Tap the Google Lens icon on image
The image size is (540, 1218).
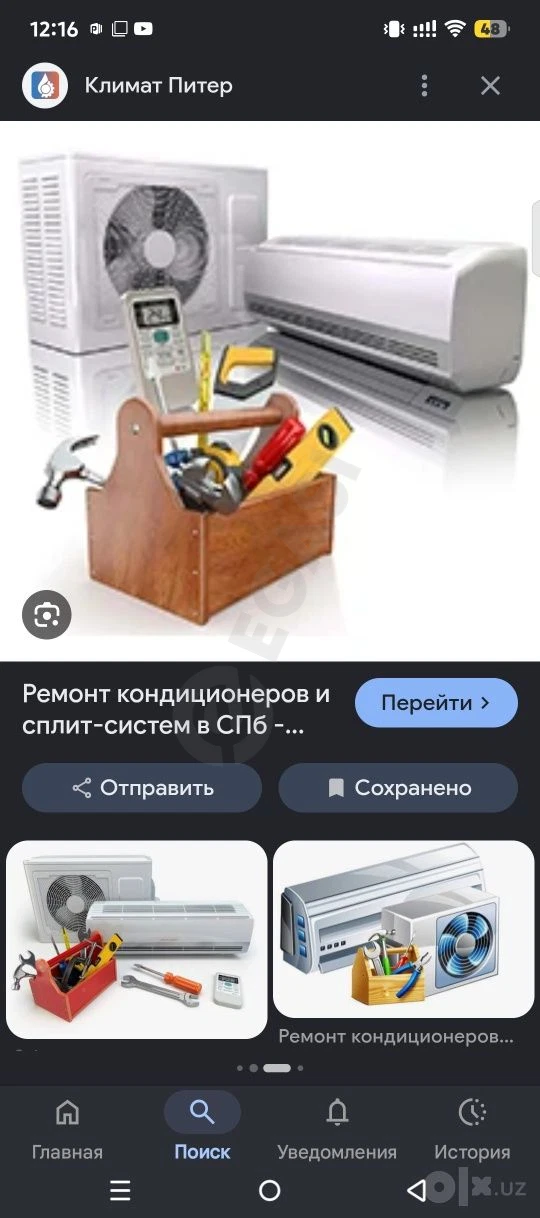(47, 614)
